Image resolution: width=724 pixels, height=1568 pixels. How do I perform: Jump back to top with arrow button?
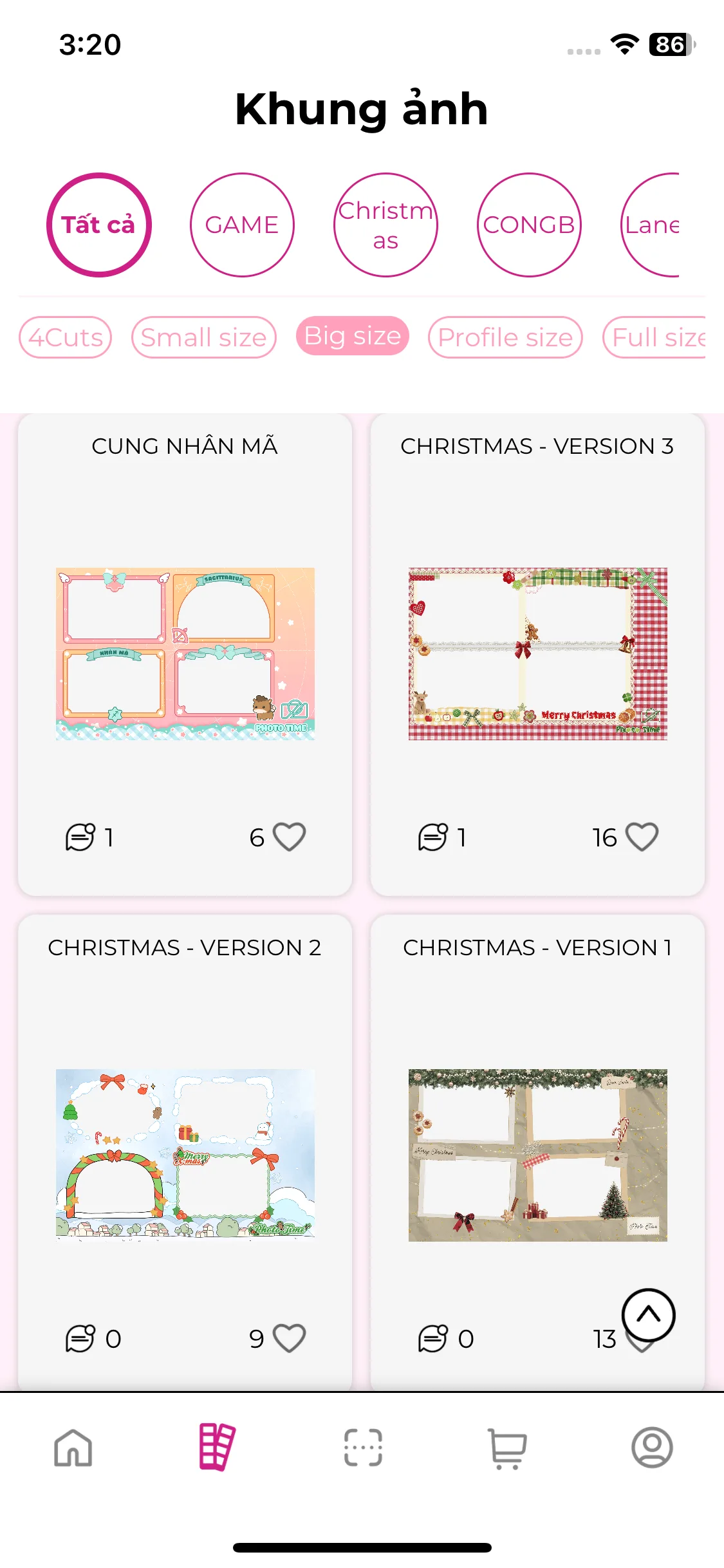click(x=649, y=1316)
